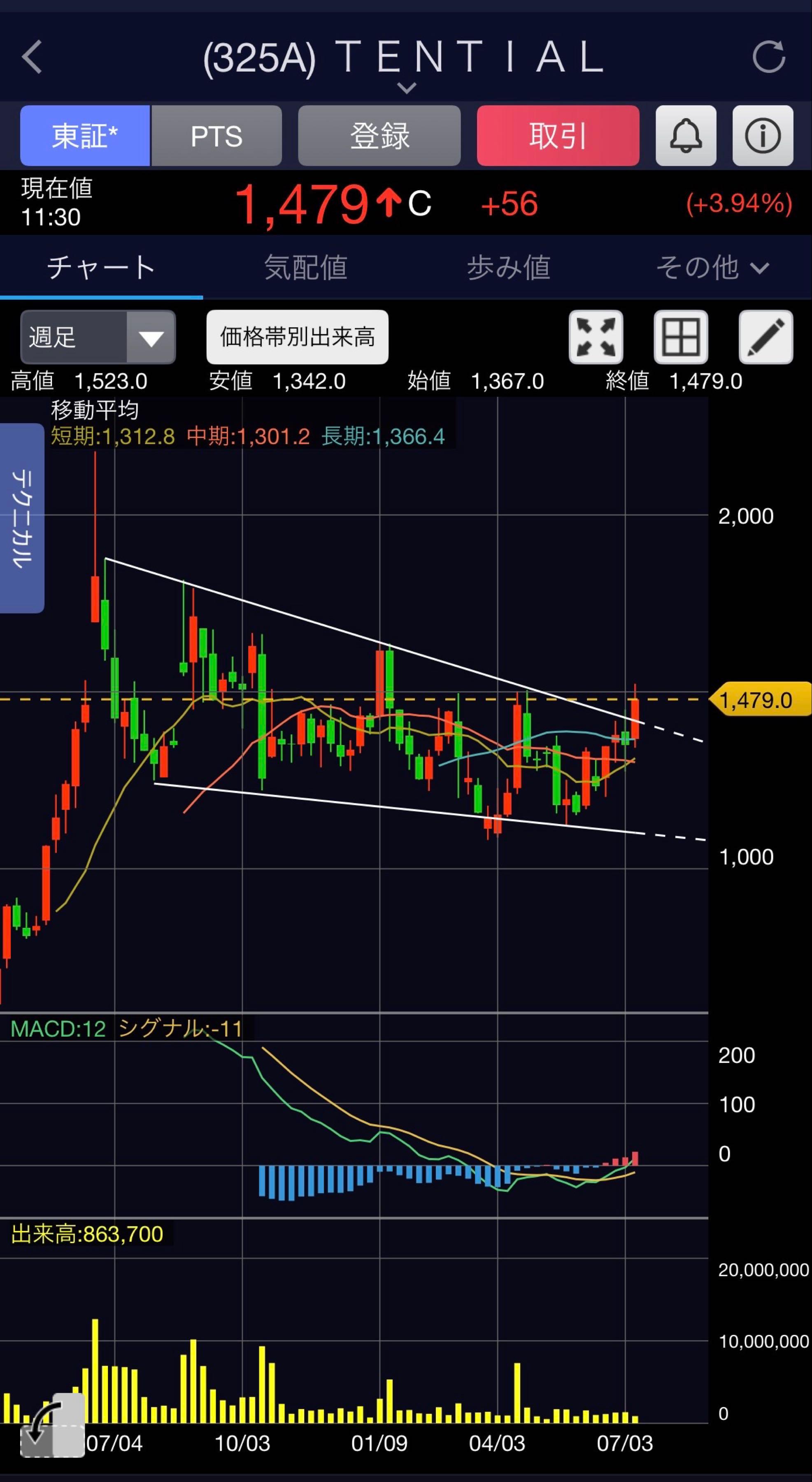The height and width of the screenshot is (1482, 812).
Task: Toggle 価格帯別出来高 display
Action: [x=297, y=337]
